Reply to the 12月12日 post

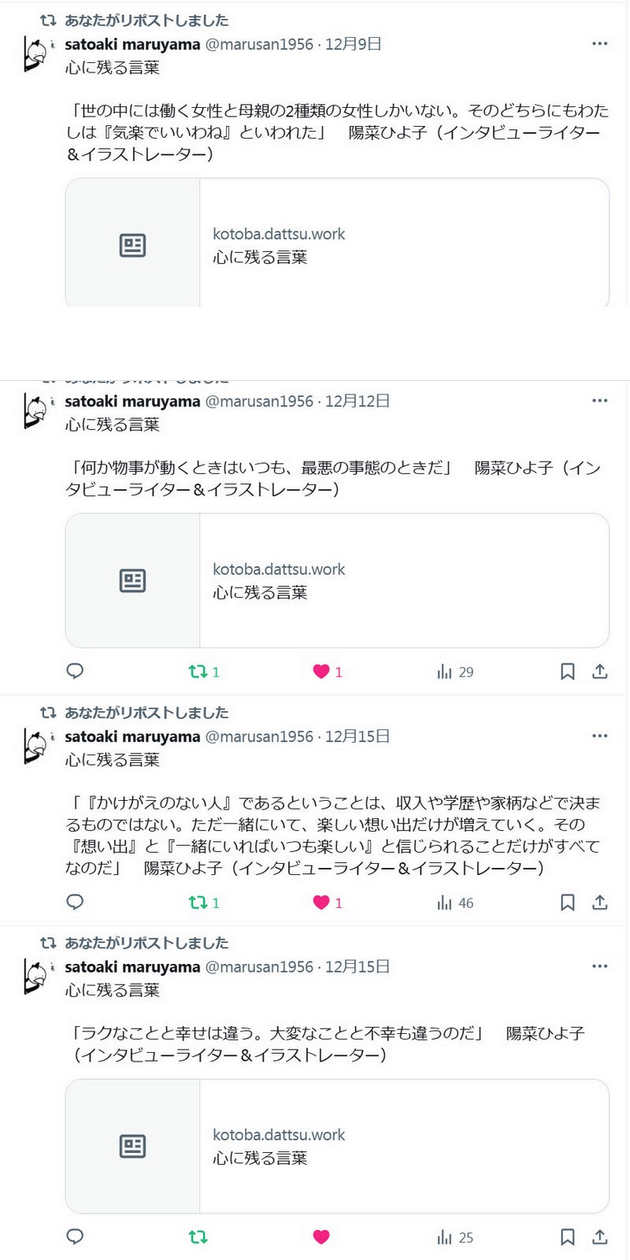tap(75, 672)
